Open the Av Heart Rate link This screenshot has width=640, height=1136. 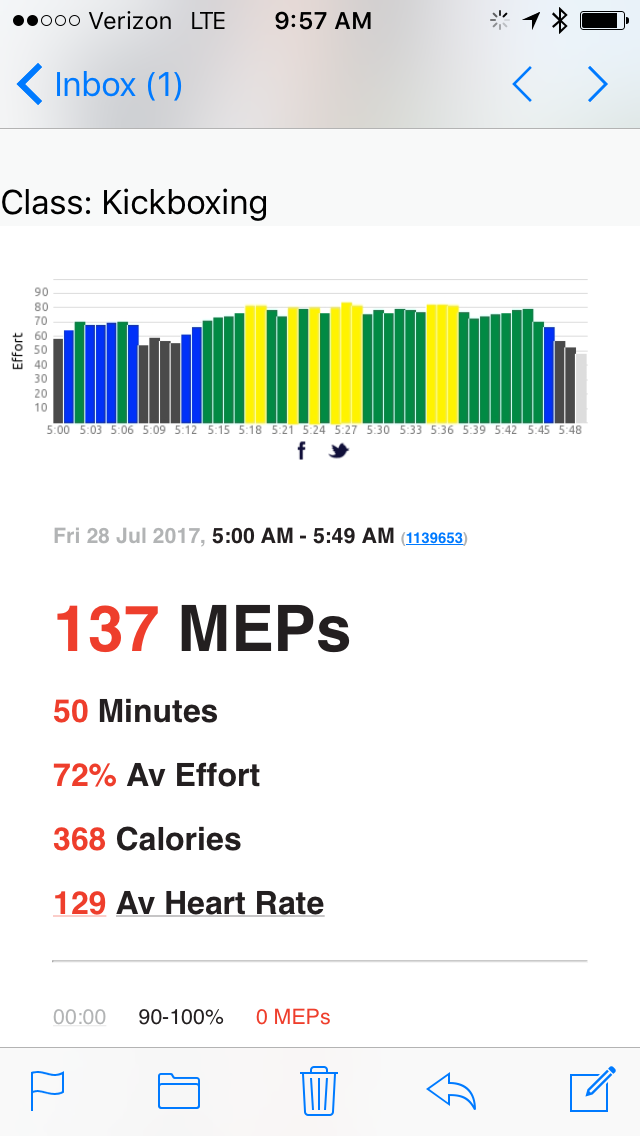tap(220, 903)
